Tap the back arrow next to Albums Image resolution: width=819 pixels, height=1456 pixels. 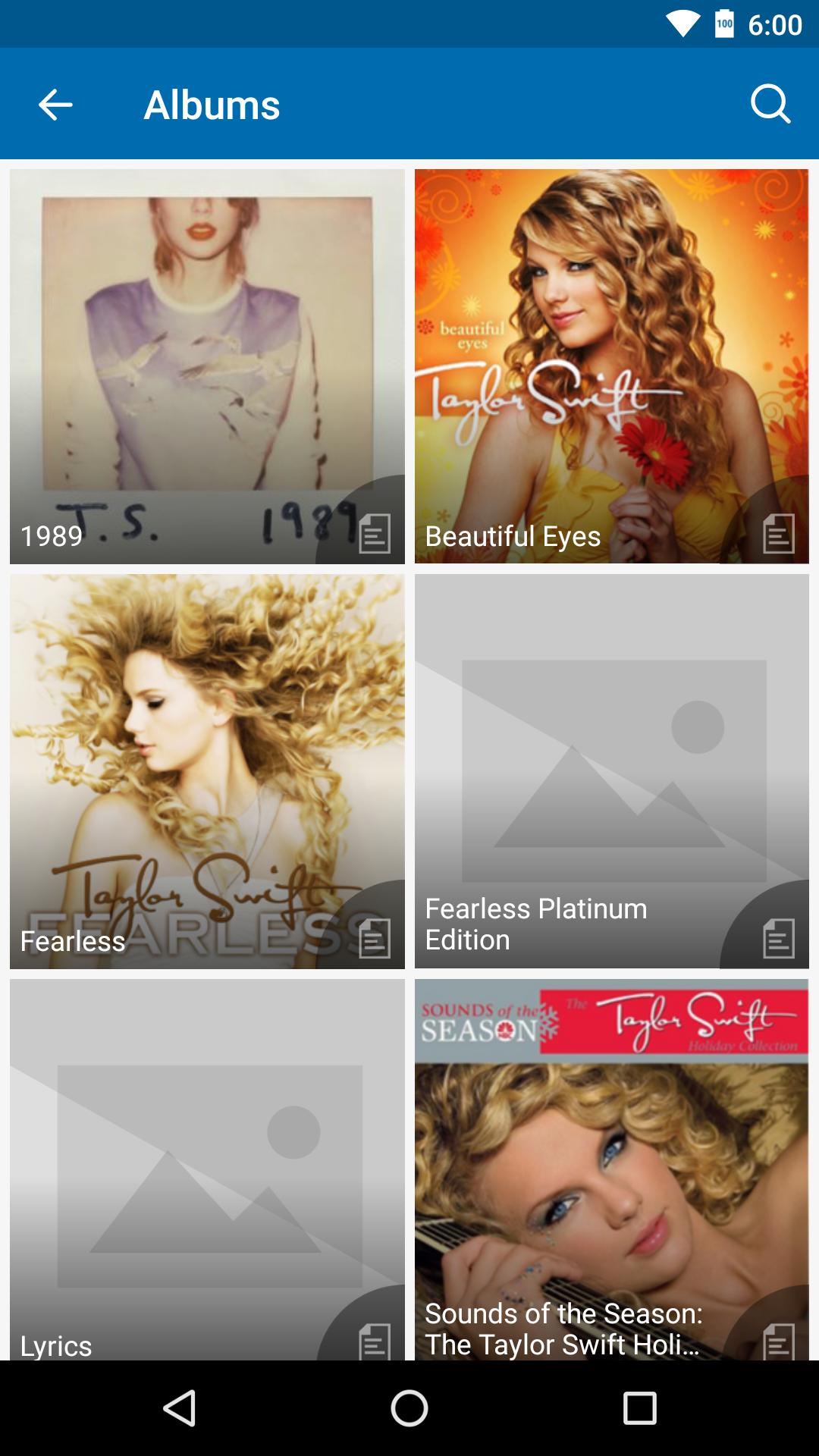(53, 104)
